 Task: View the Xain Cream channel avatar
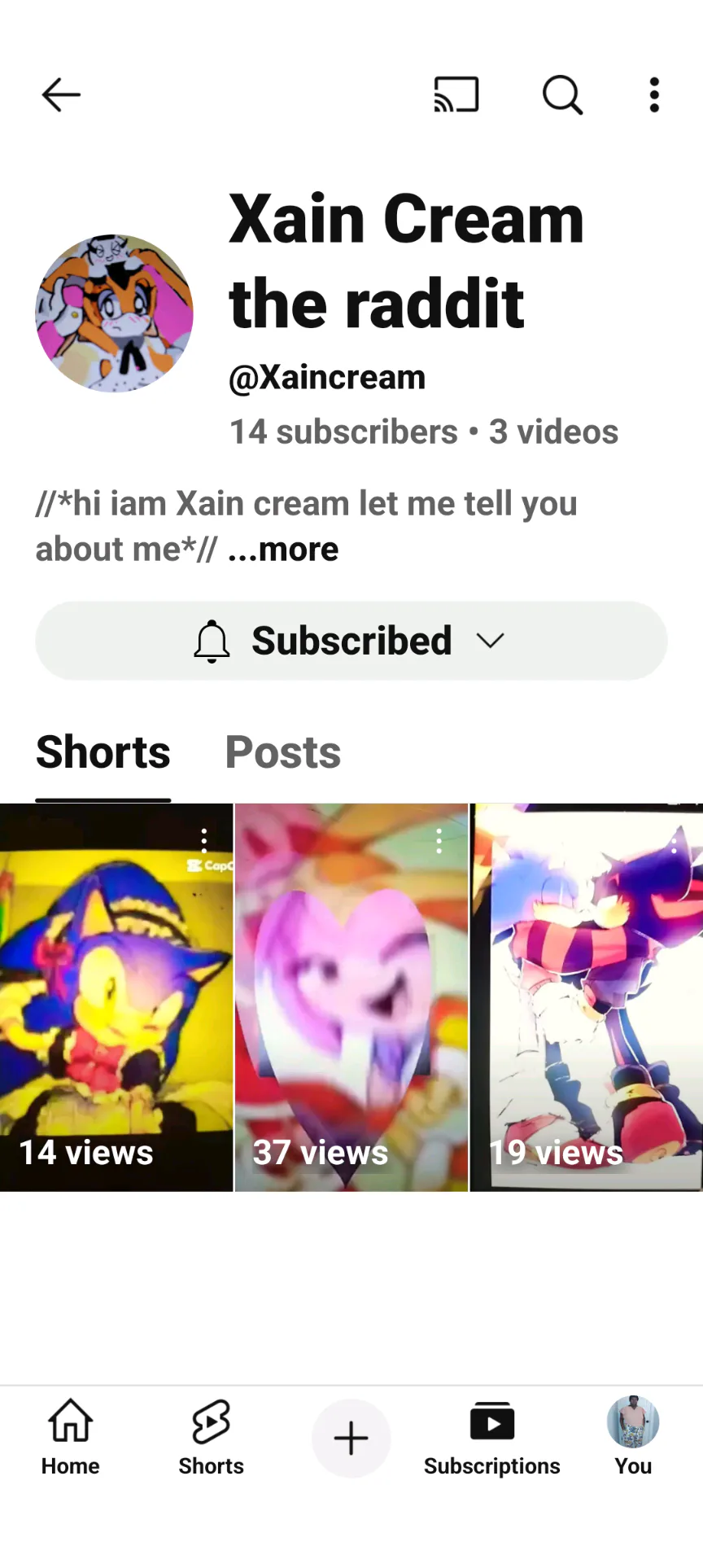(114, 313)
